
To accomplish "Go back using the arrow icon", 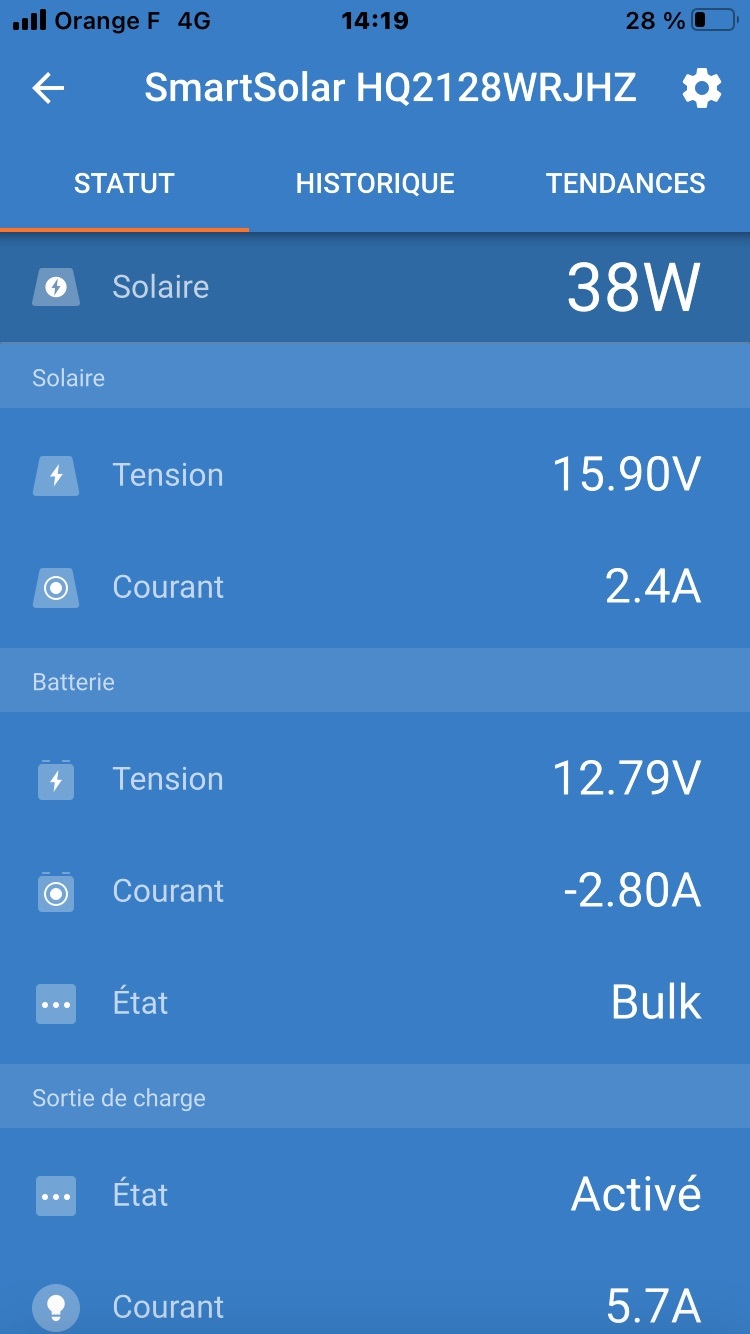I will [x=48, y=89].
